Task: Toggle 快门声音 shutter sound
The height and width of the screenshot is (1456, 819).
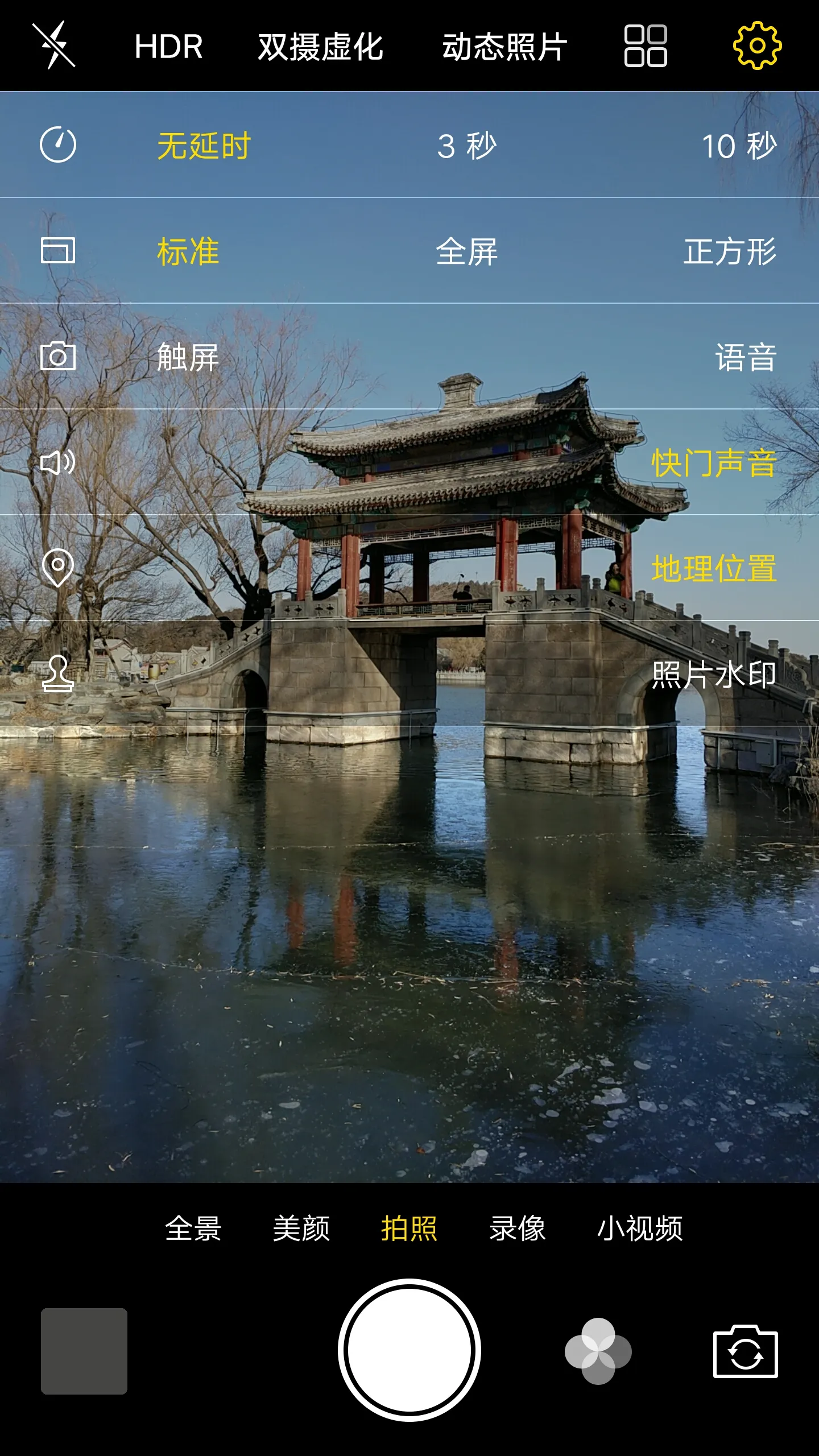Action: coord(714,463)
